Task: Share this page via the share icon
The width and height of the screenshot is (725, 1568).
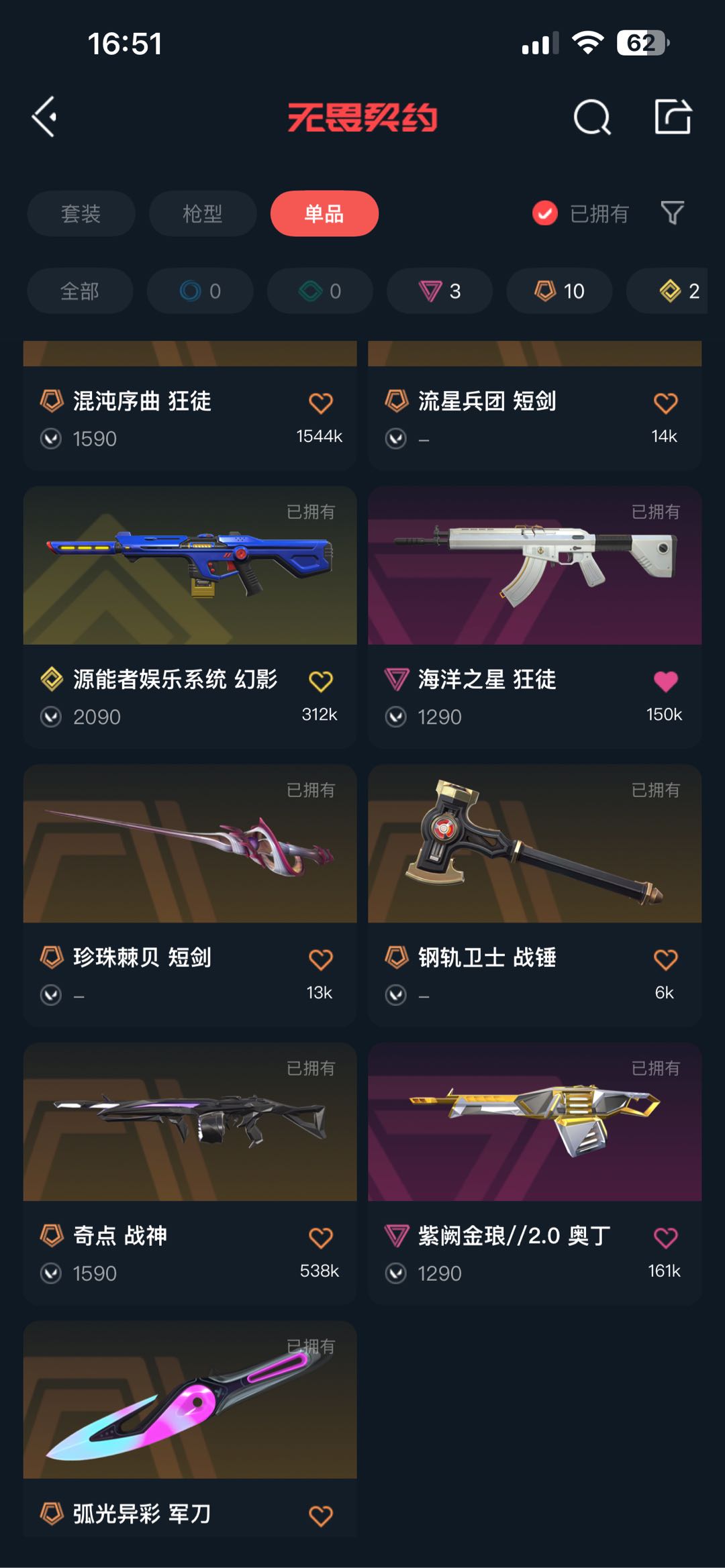Action: (x=673, y=117)
